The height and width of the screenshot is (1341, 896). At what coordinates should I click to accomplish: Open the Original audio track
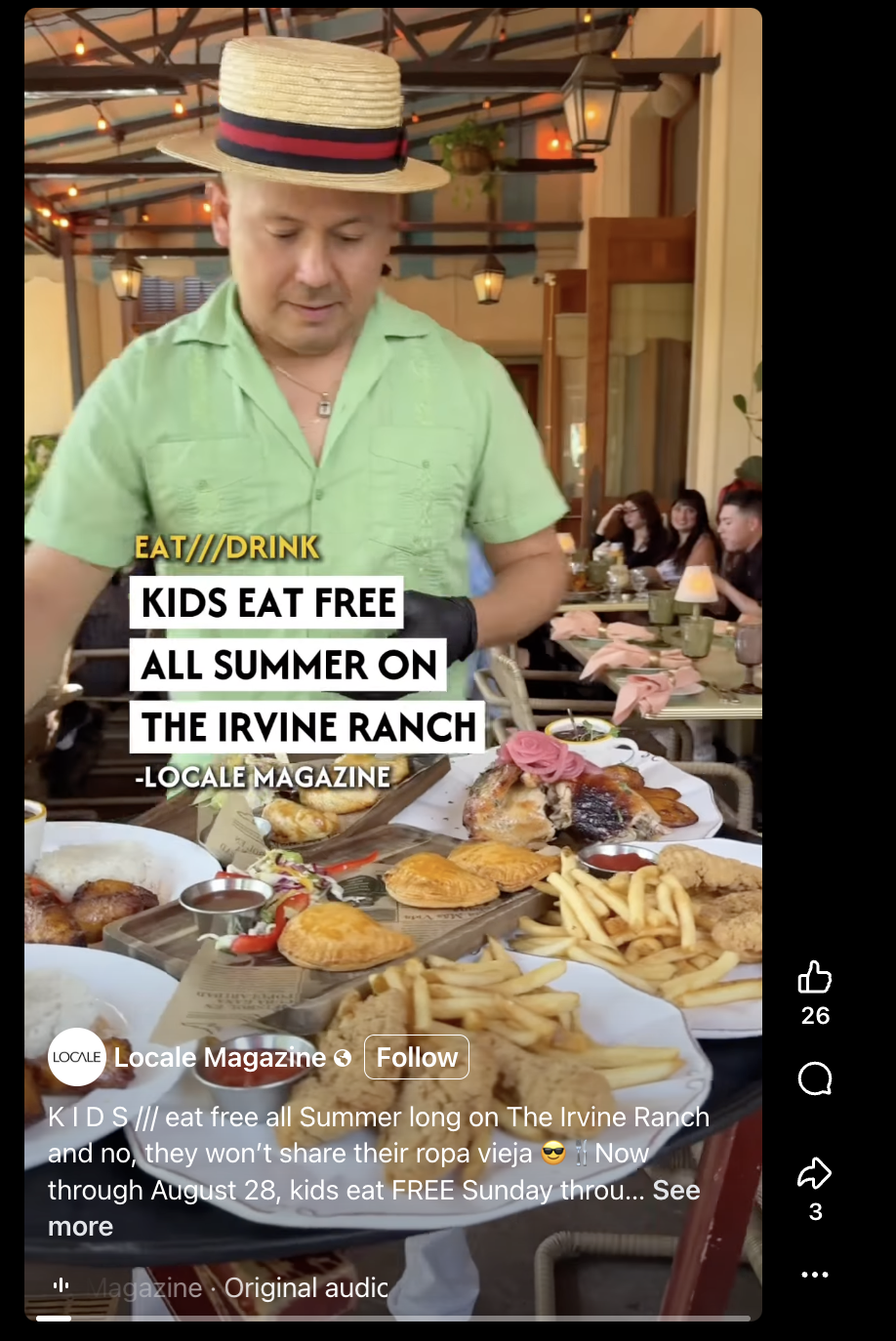click(x=305, y=1288)
